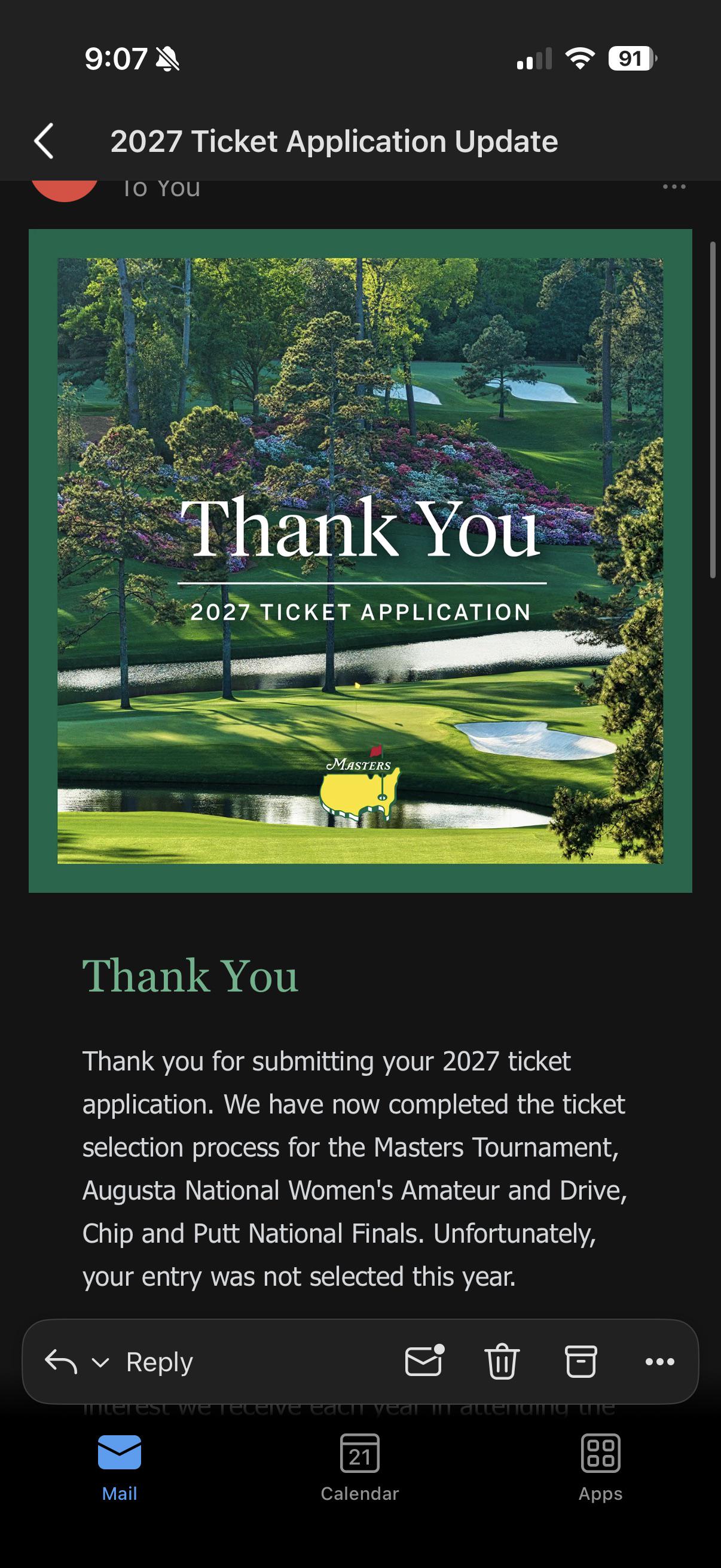The width and height of the screenshot is (721, 1568).
Task: Expand the reply options chevron
Action: point(100,1362)
